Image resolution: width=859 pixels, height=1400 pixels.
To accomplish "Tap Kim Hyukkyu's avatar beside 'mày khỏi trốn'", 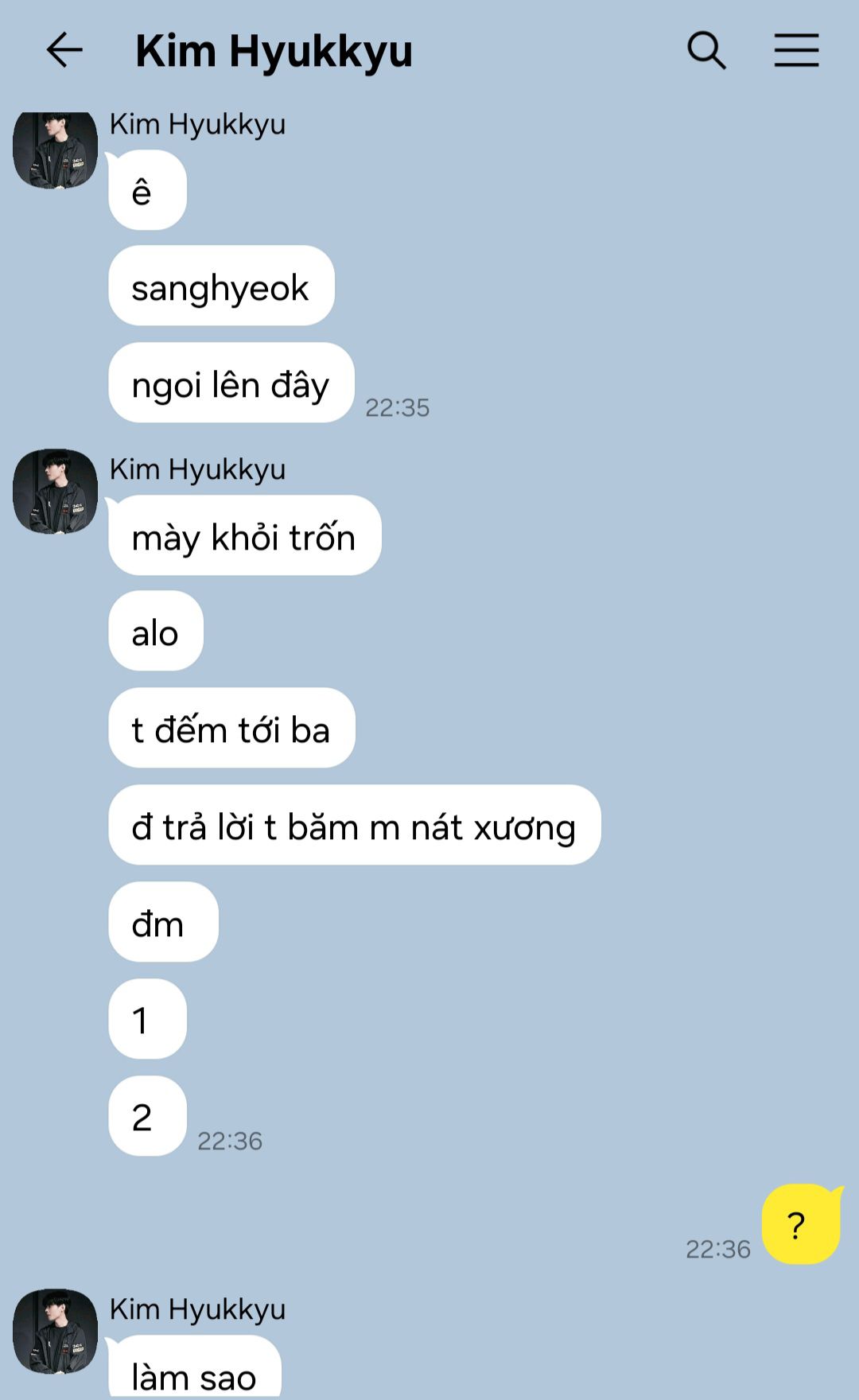I will pyautogui.click(x=55, y=491).
